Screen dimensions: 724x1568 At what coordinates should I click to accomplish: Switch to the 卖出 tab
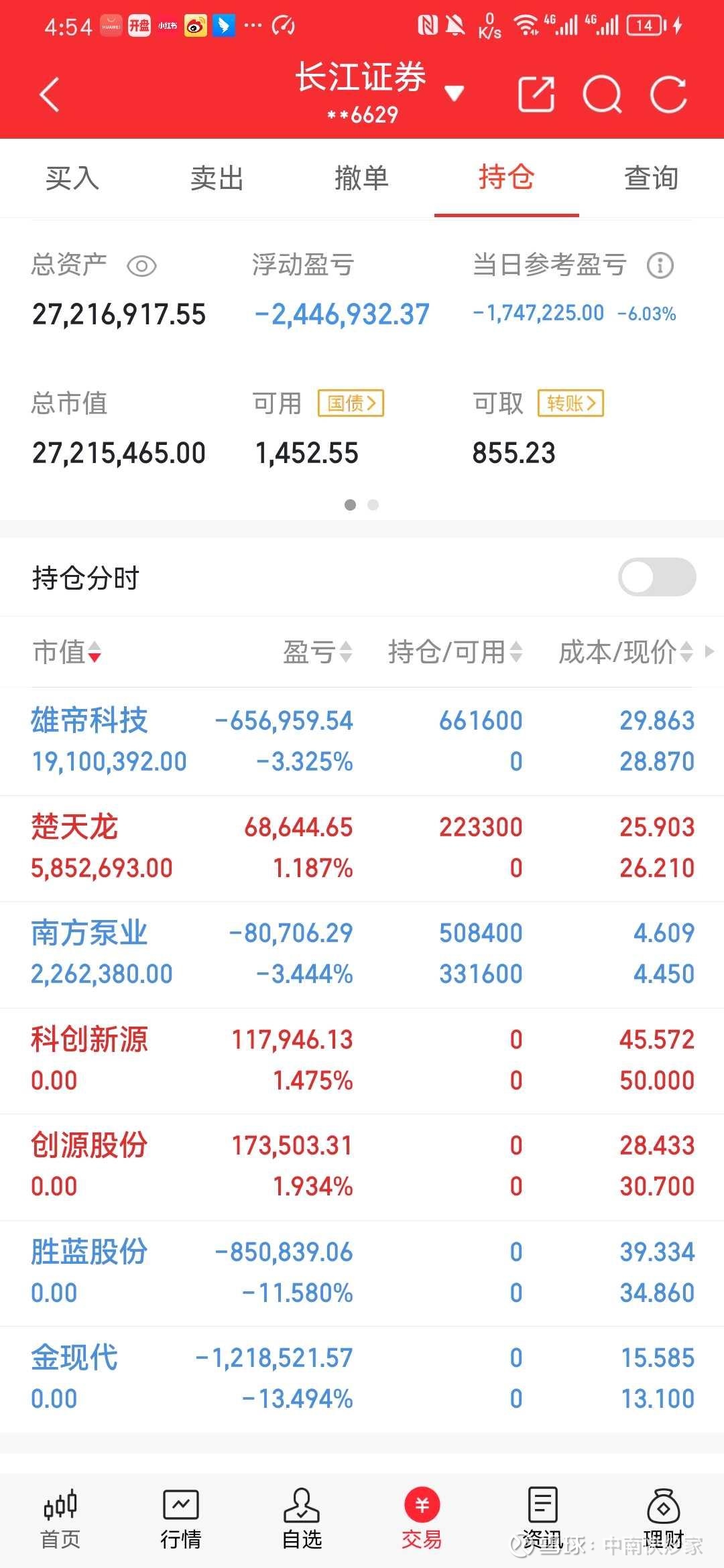tap(217, 178)
